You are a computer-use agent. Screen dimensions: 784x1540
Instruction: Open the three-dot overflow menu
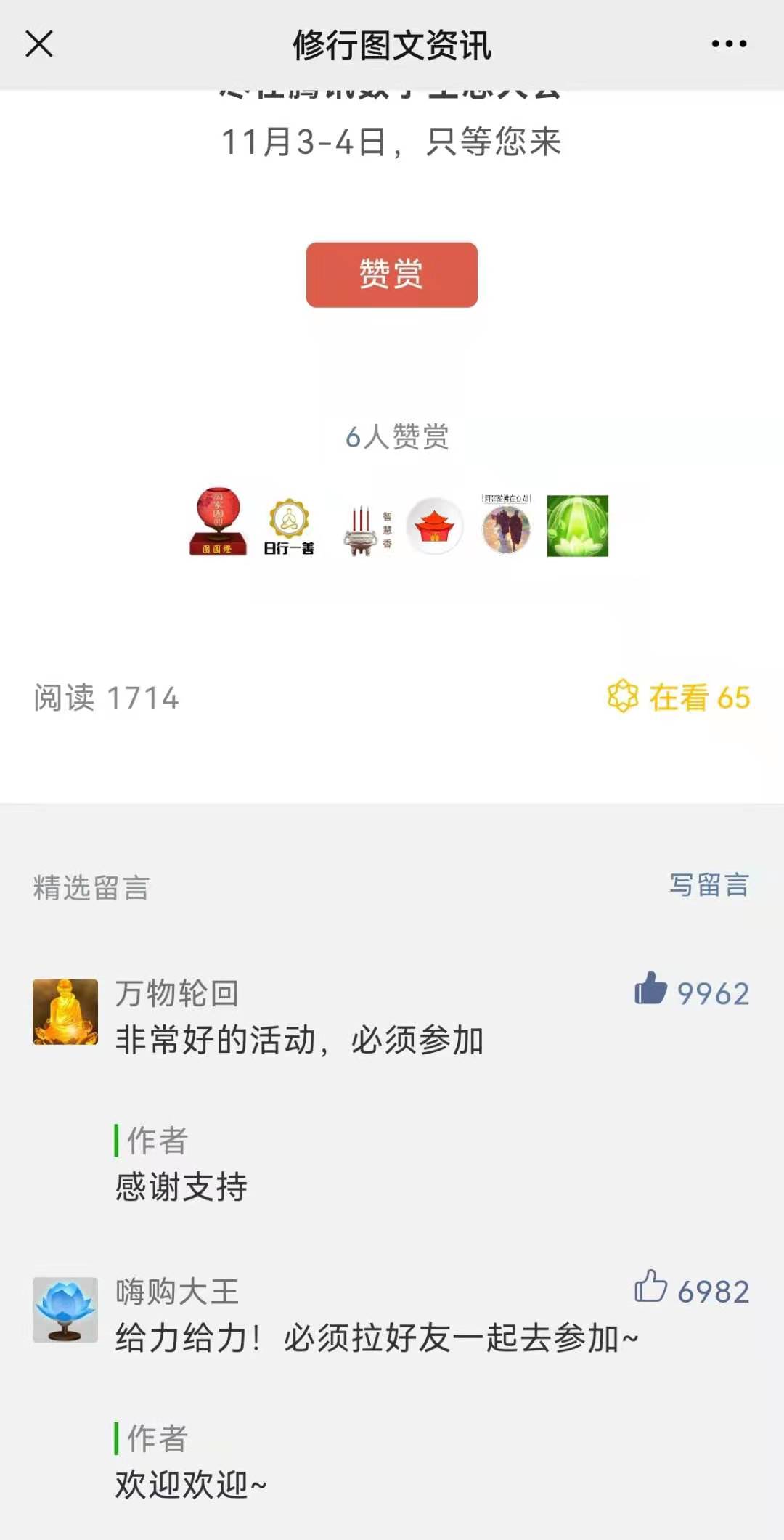(729, 44)
